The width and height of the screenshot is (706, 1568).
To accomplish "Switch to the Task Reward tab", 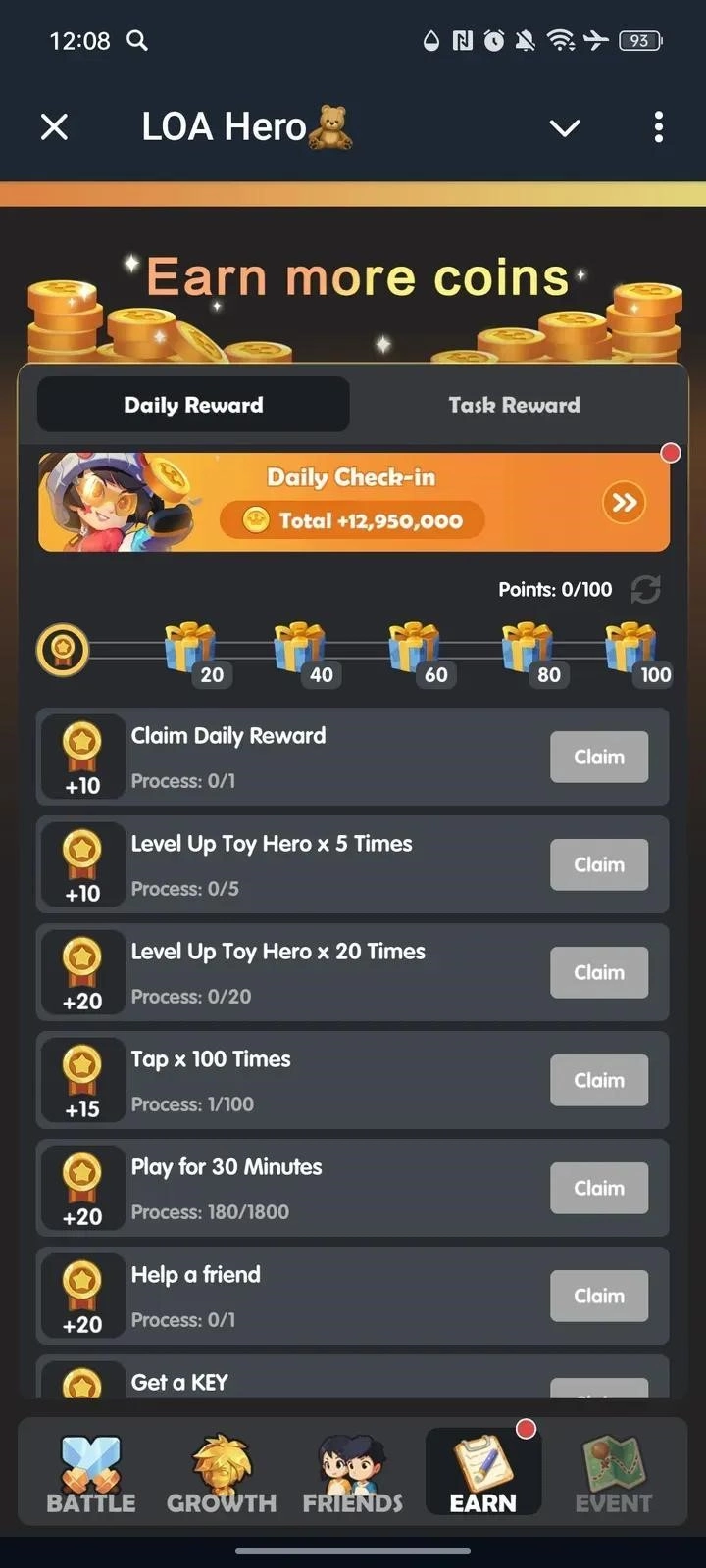I will [x=514, y=405].
